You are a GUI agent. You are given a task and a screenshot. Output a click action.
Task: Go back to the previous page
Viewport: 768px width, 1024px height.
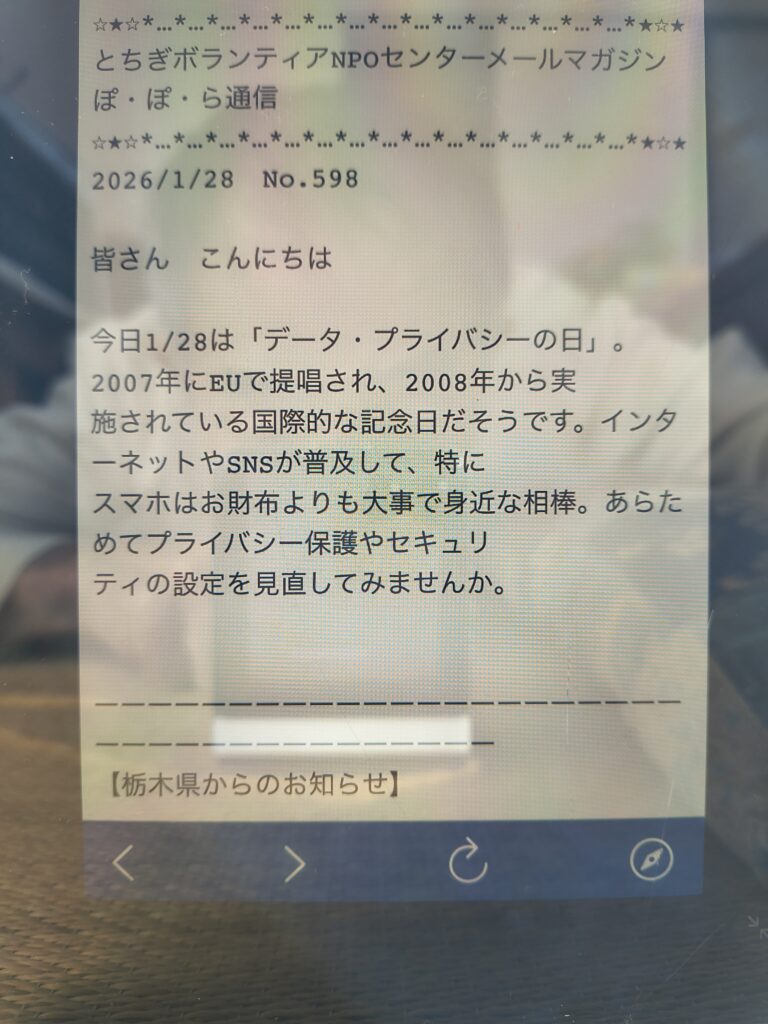123,862
